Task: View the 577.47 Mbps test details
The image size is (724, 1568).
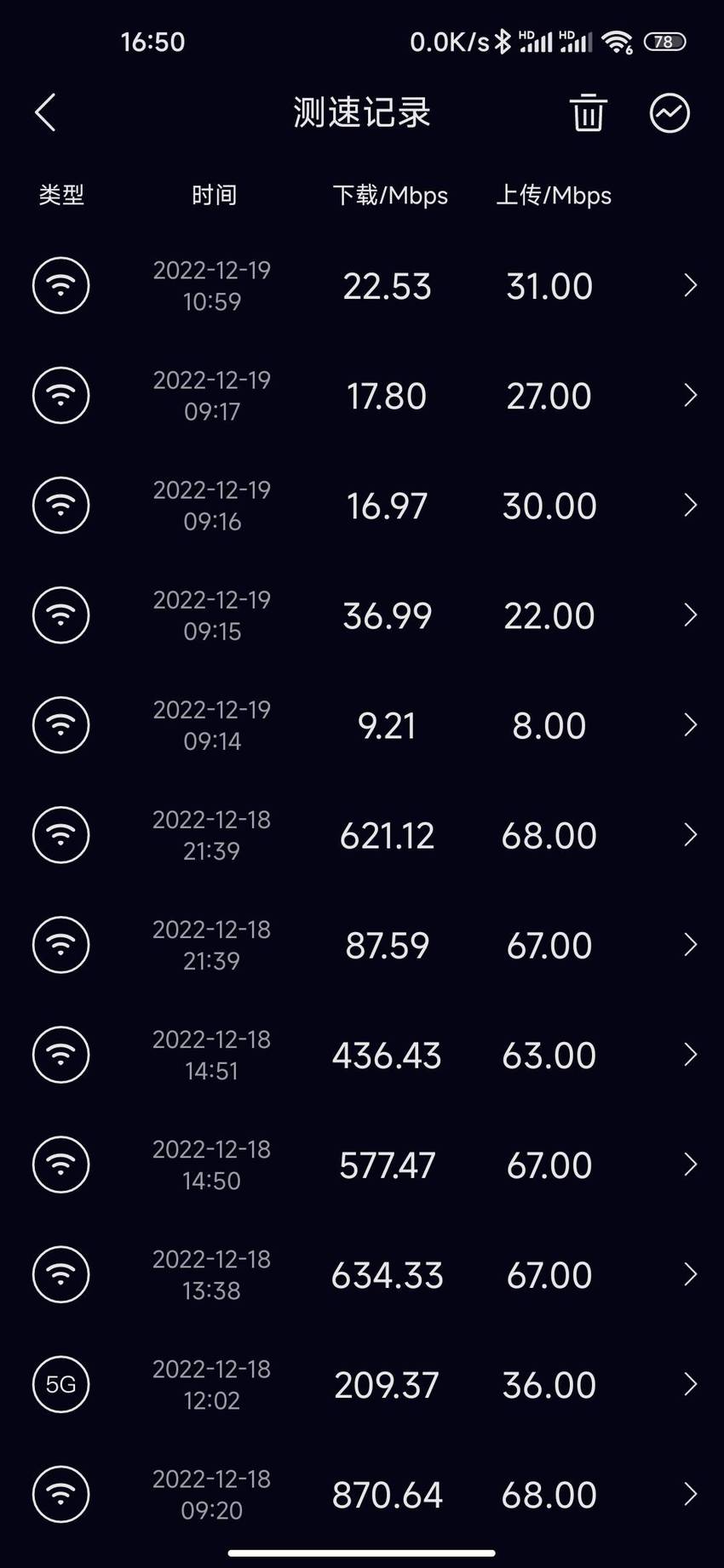Action: [x=362, y=1165]
